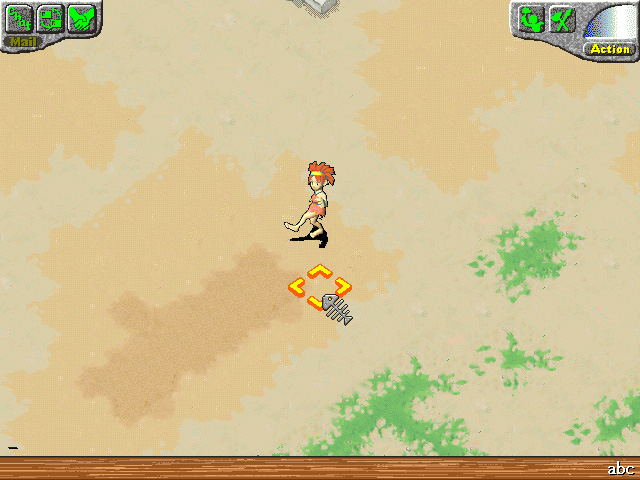Viewport: 640px width, 480px height.
Task: Tap the battle duel icon
Action: [562, 19]
